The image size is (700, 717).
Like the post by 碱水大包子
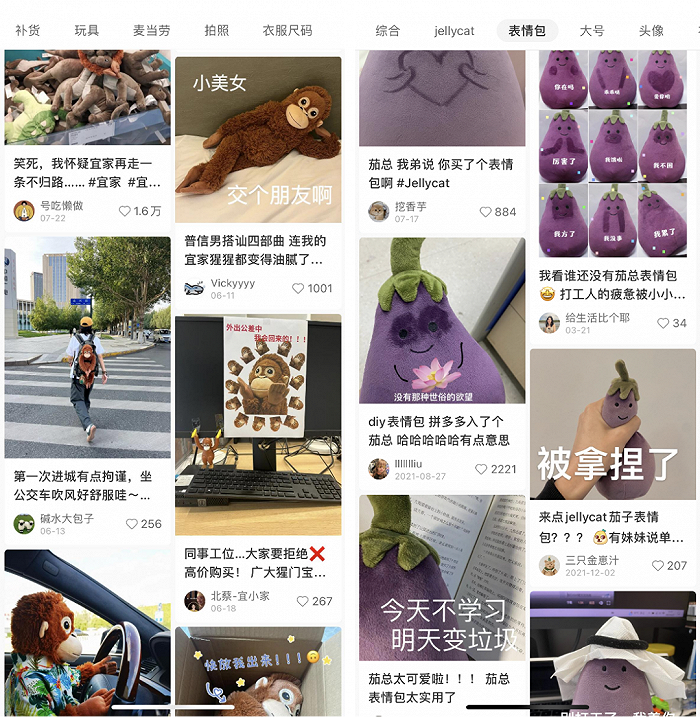tap(144, 524)
